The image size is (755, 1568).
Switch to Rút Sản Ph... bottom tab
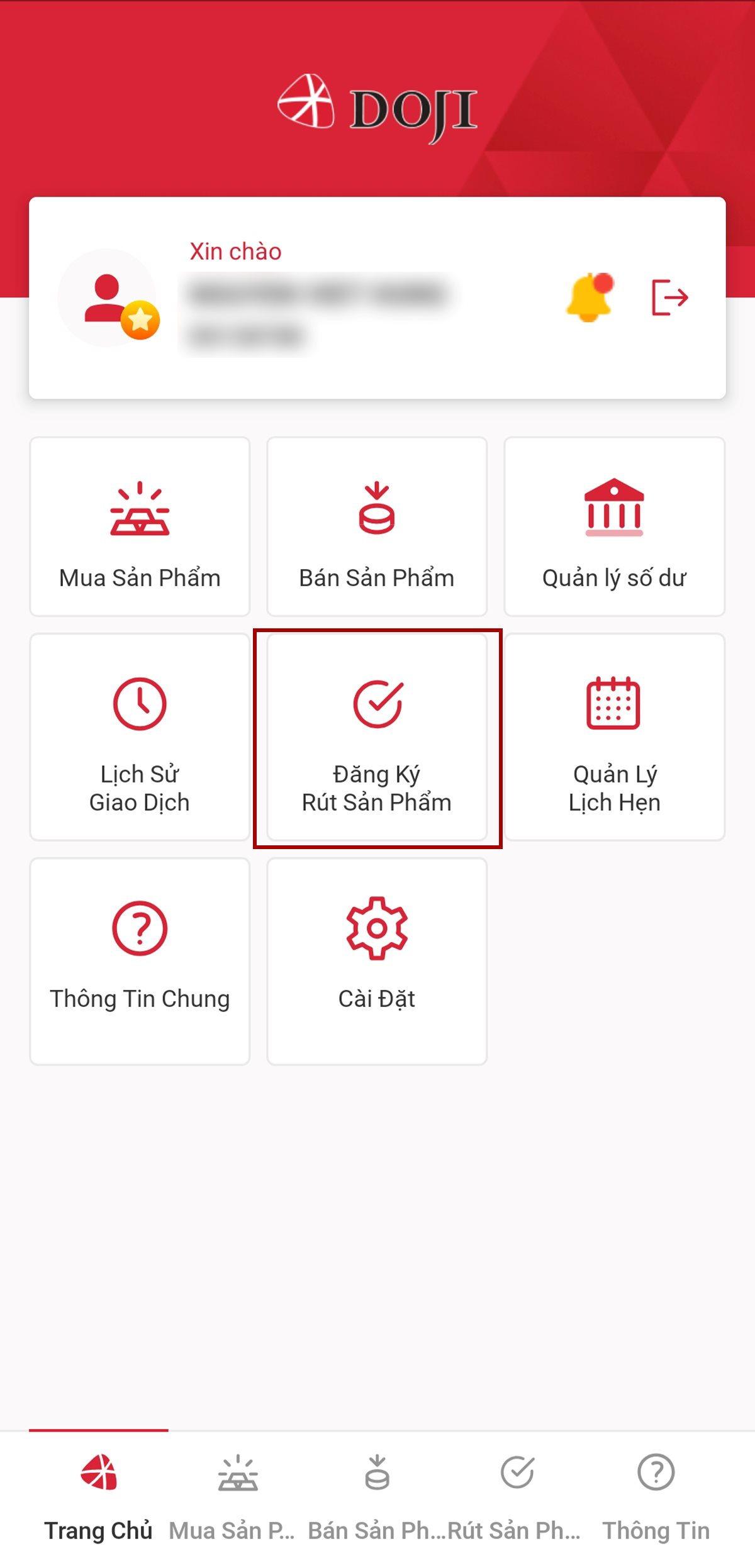(x=517, y=1497)
